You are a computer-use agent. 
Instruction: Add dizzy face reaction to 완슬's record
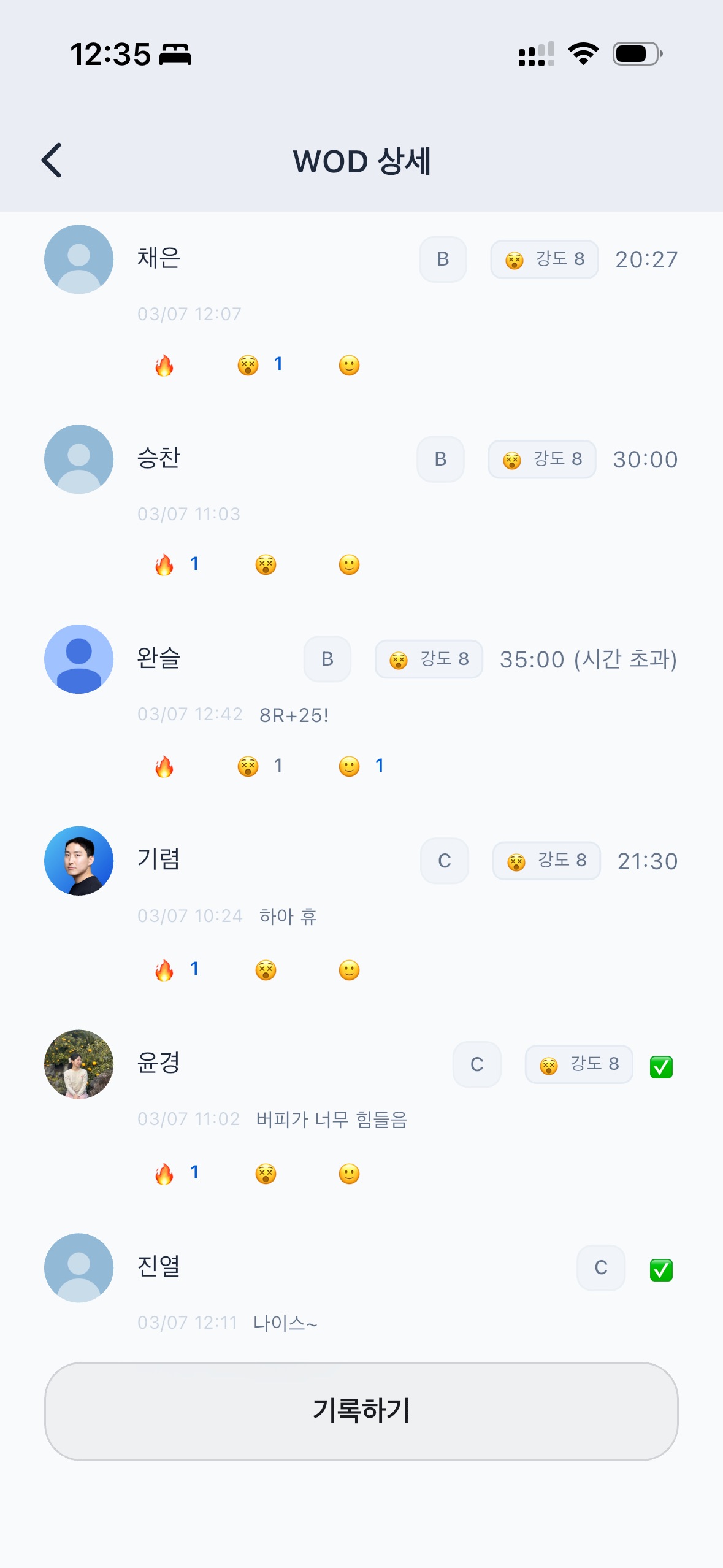(248, 767)
